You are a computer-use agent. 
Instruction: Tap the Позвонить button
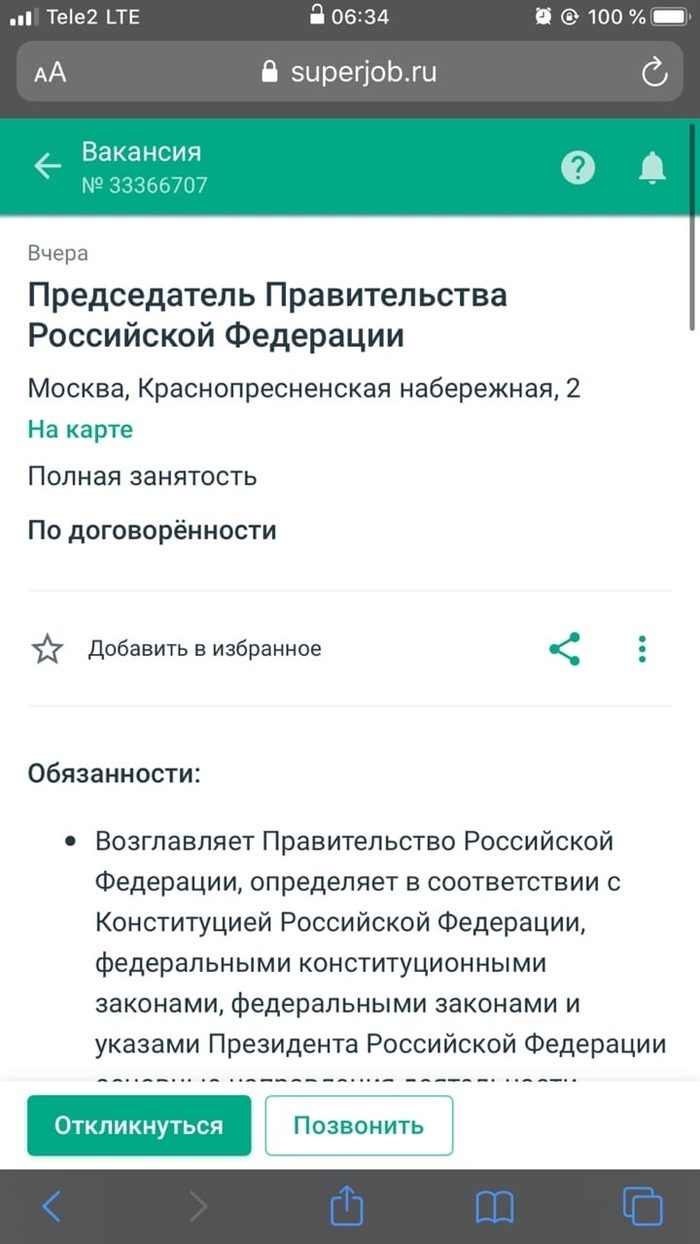point(358,1125)
